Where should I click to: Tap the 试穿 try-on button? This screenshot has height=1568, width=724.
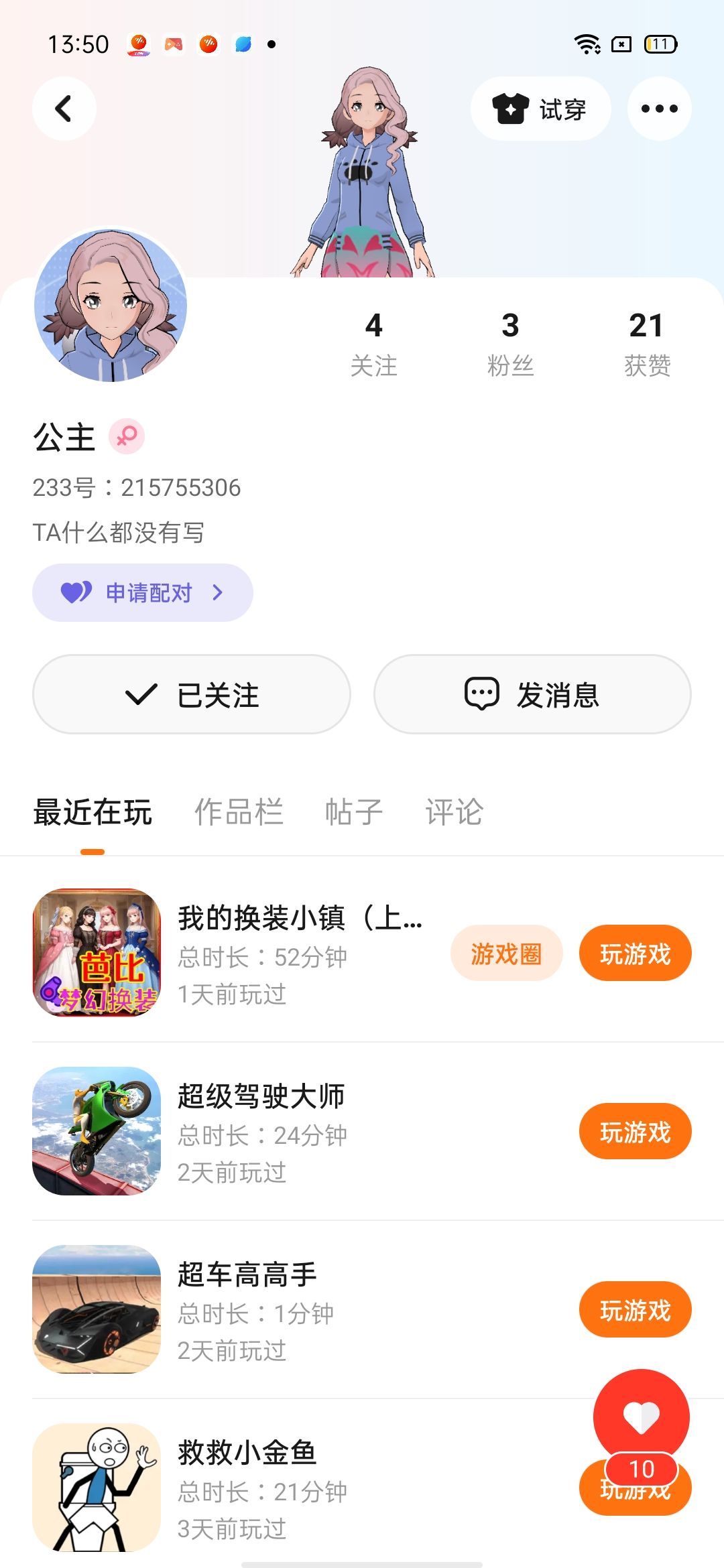point(540,109)
